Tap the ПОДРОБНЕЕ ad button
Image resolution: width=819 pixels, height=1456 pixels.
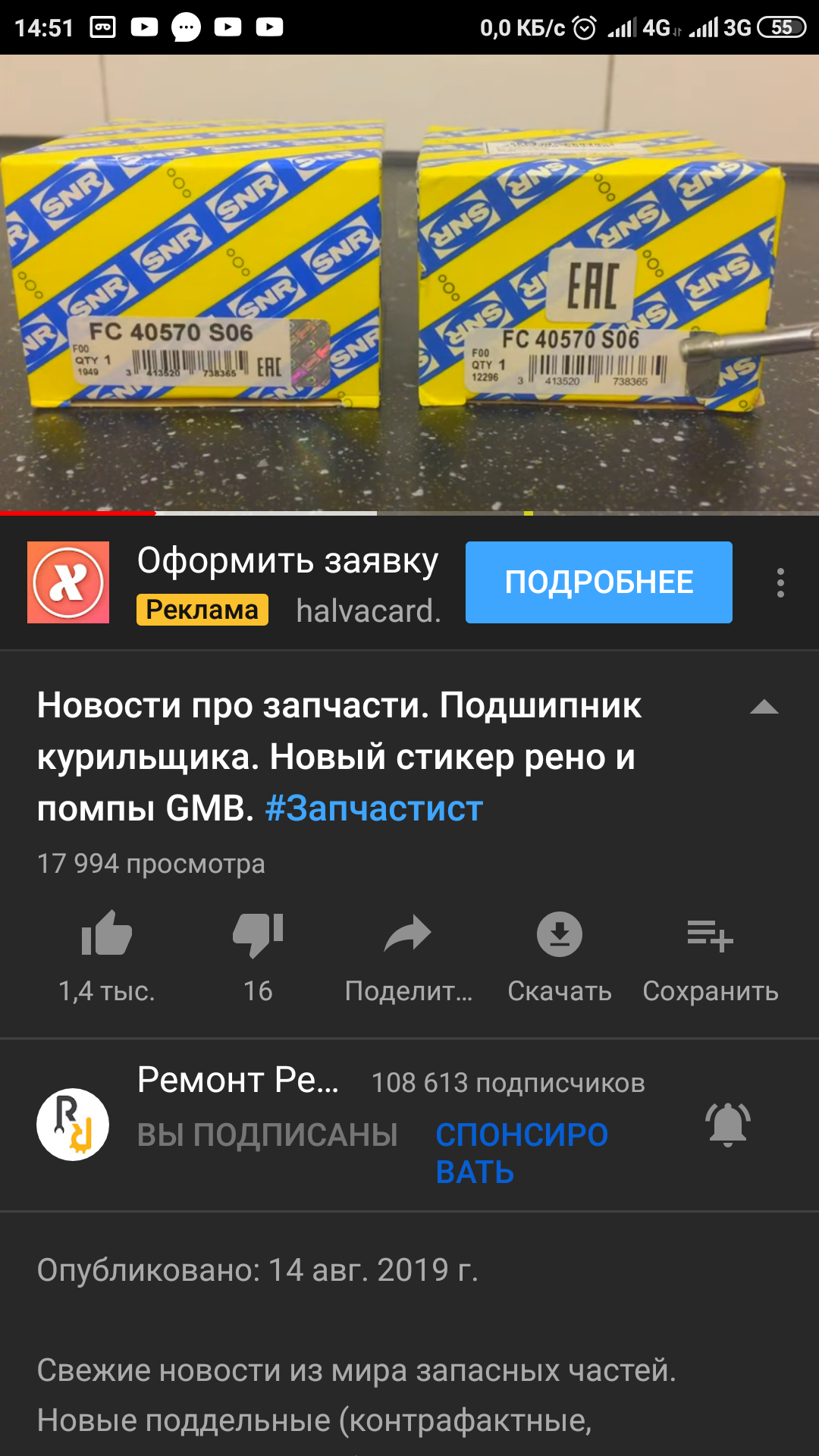[x=598, y=582]
